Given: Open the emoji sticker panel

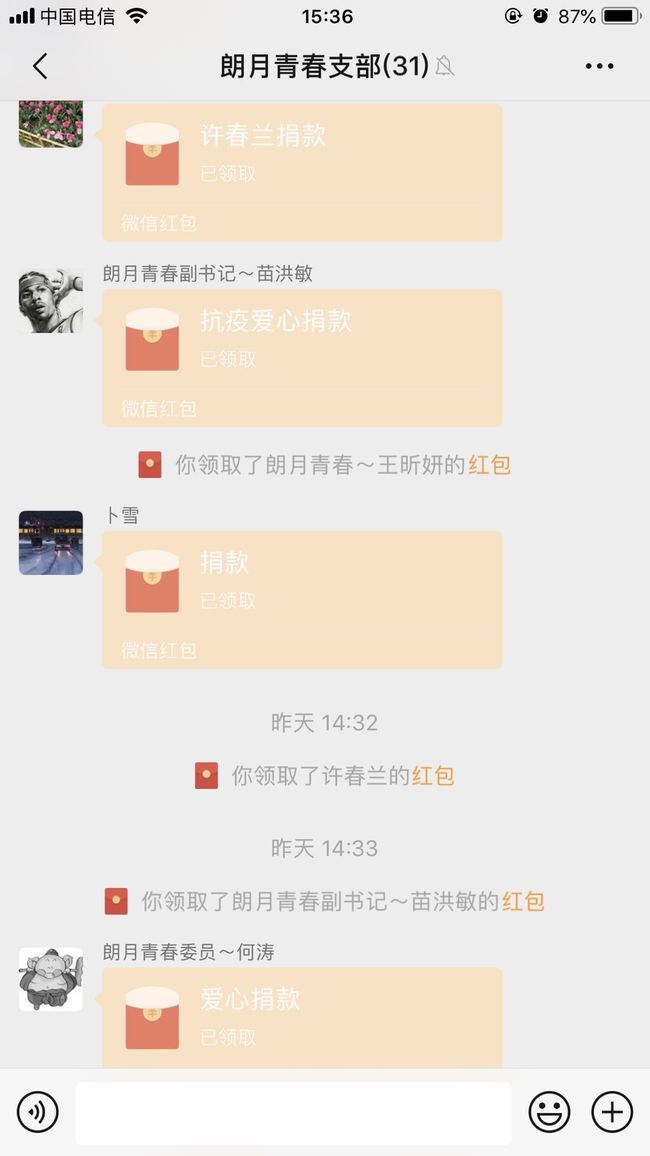Looking at the screenshot, I should click(x=549, y=1112).
